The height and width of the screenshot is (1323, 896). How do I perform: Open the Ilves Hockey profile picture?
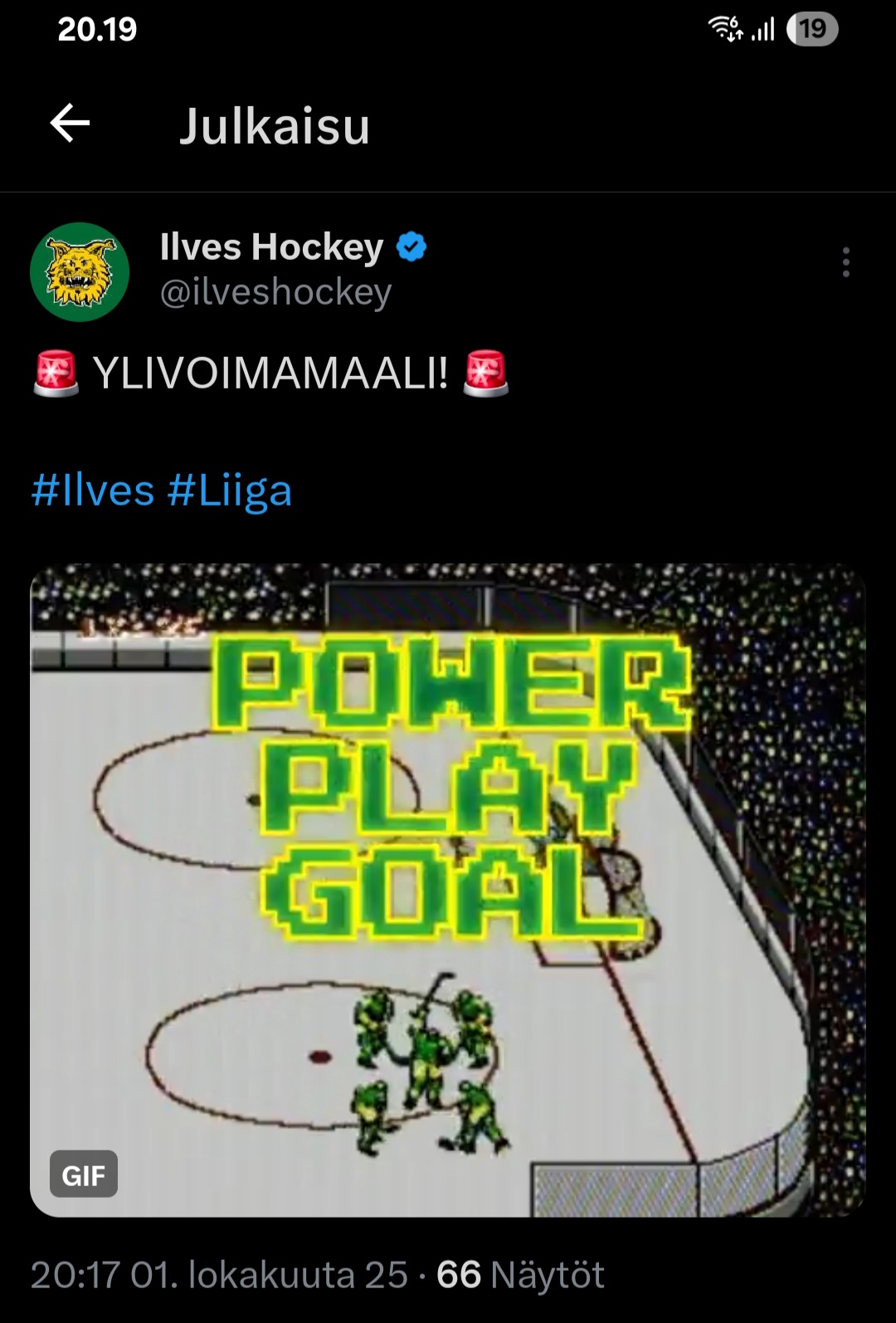click(x=80, y=272)
